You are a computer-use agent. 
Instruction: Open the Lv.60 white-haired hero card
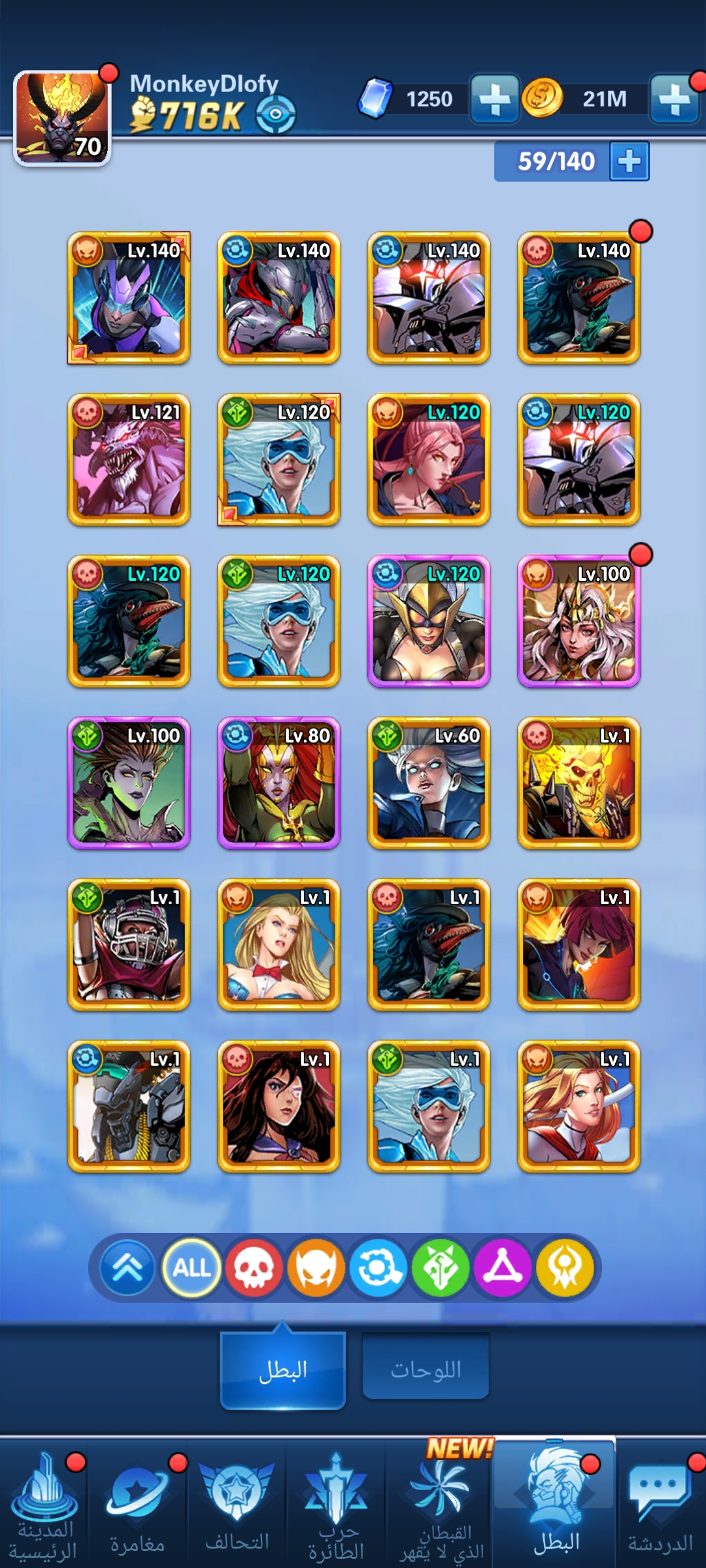click(x=429, y=783)
